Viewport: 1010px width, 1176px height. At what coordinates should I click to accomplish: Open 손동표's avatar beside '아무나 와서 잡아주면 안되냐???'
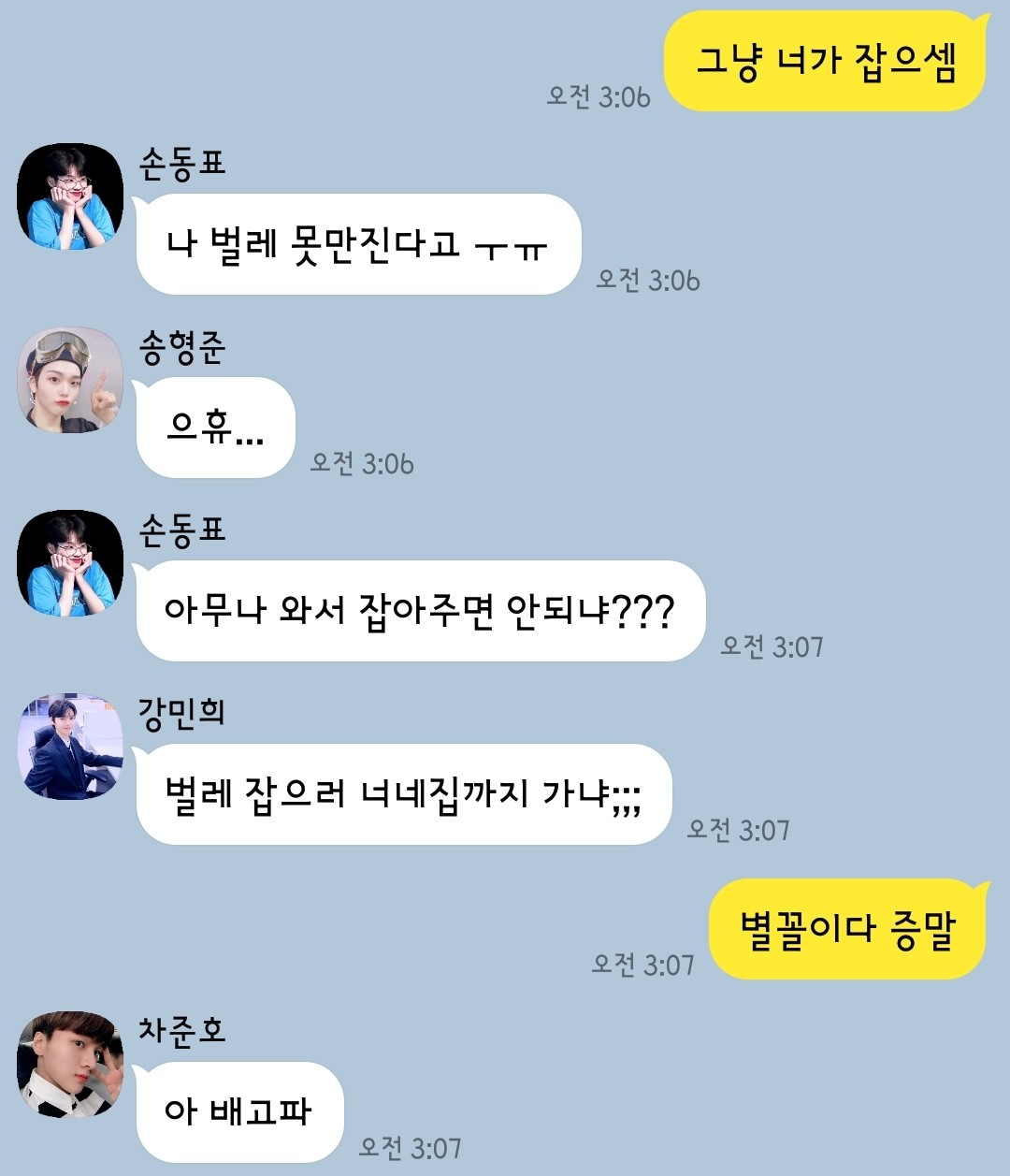point(70,563)
